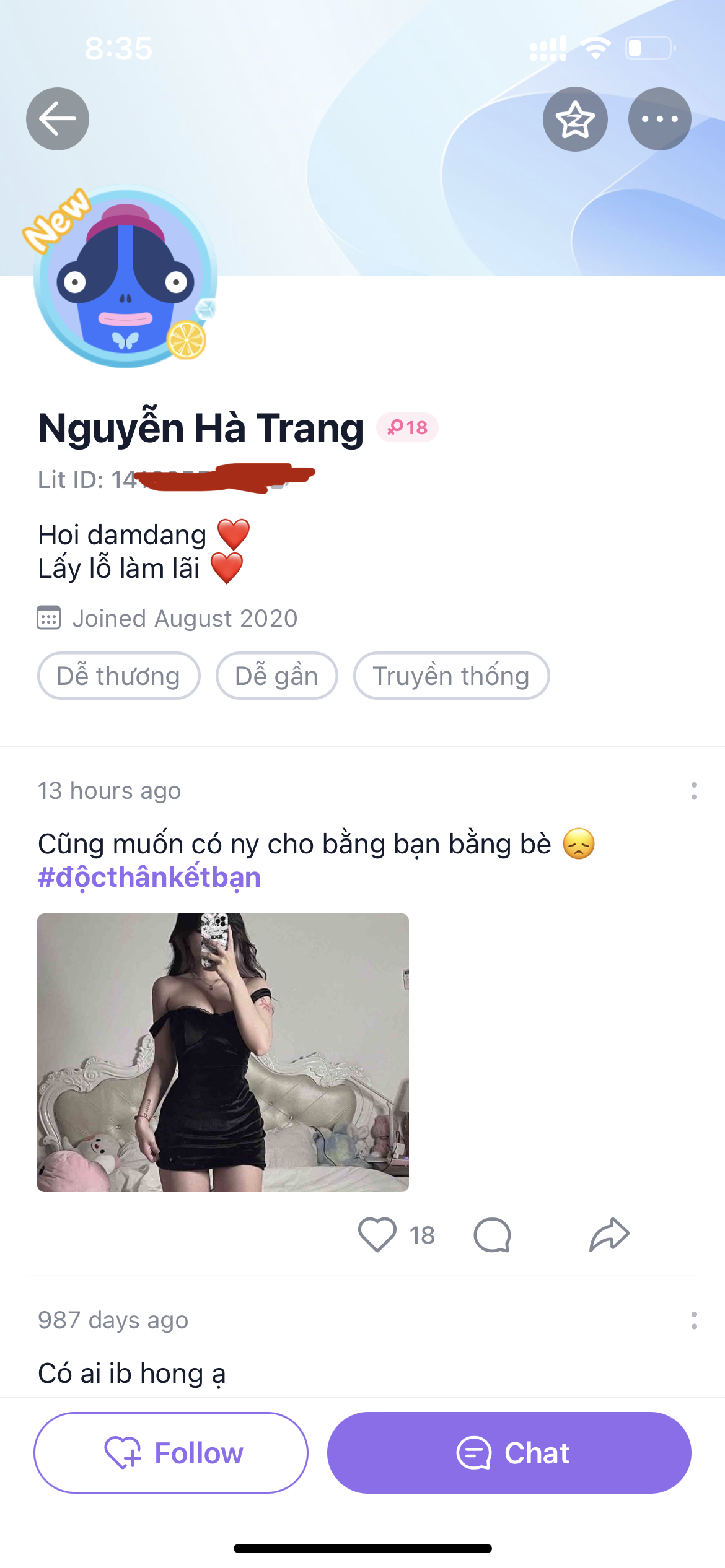Share the post from 13 hours ago
This screenshot has width=725, height=1568.
tap(609, 1235)
